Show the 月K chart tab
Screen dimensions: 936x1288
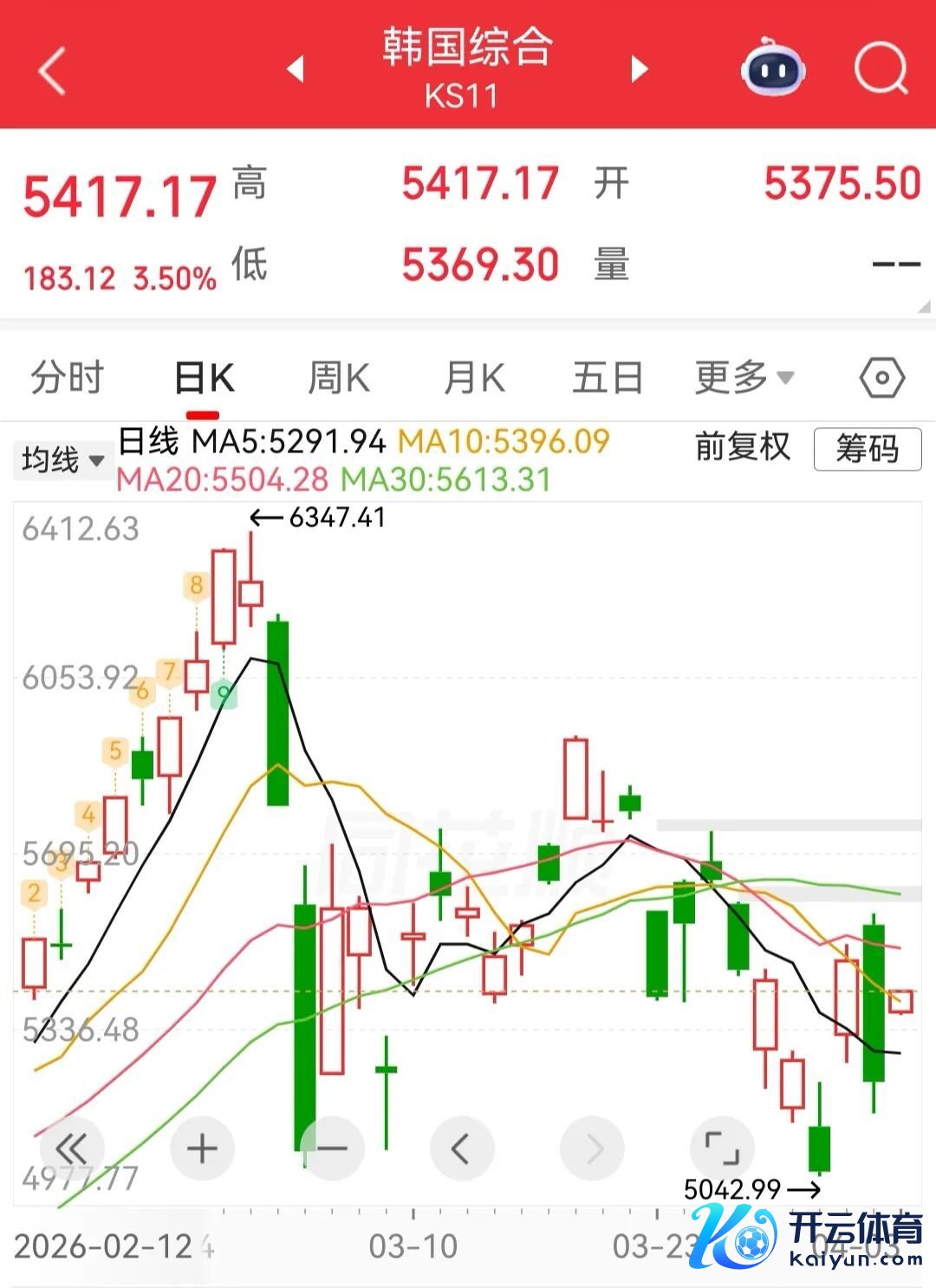click(474, 379)
